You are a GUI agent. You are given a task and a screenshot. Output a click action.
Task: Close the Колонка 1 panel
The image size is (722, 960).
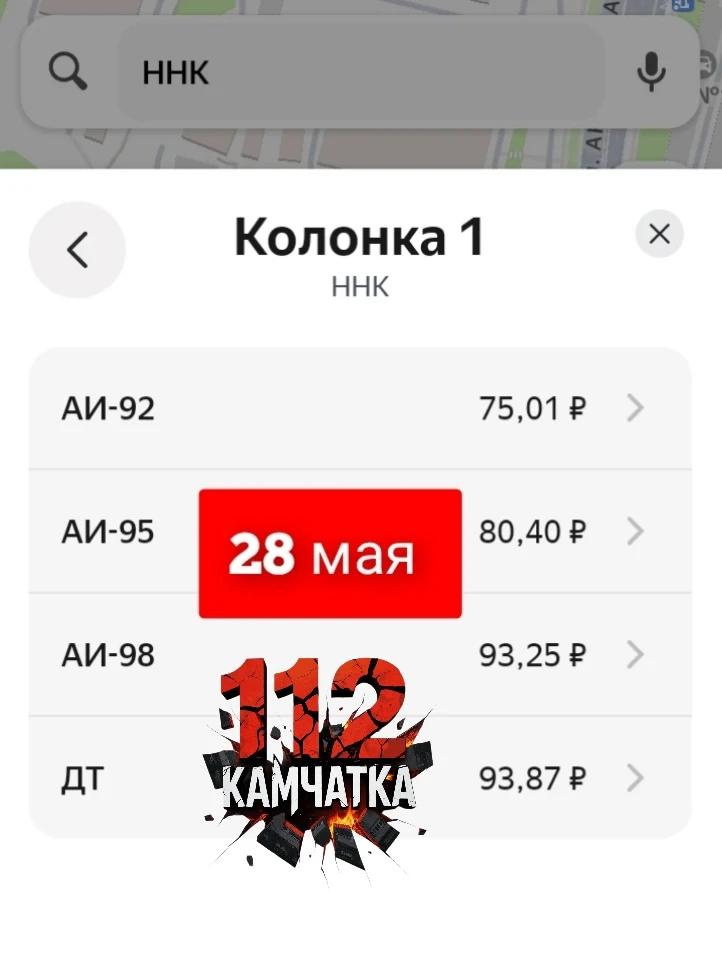660,234
